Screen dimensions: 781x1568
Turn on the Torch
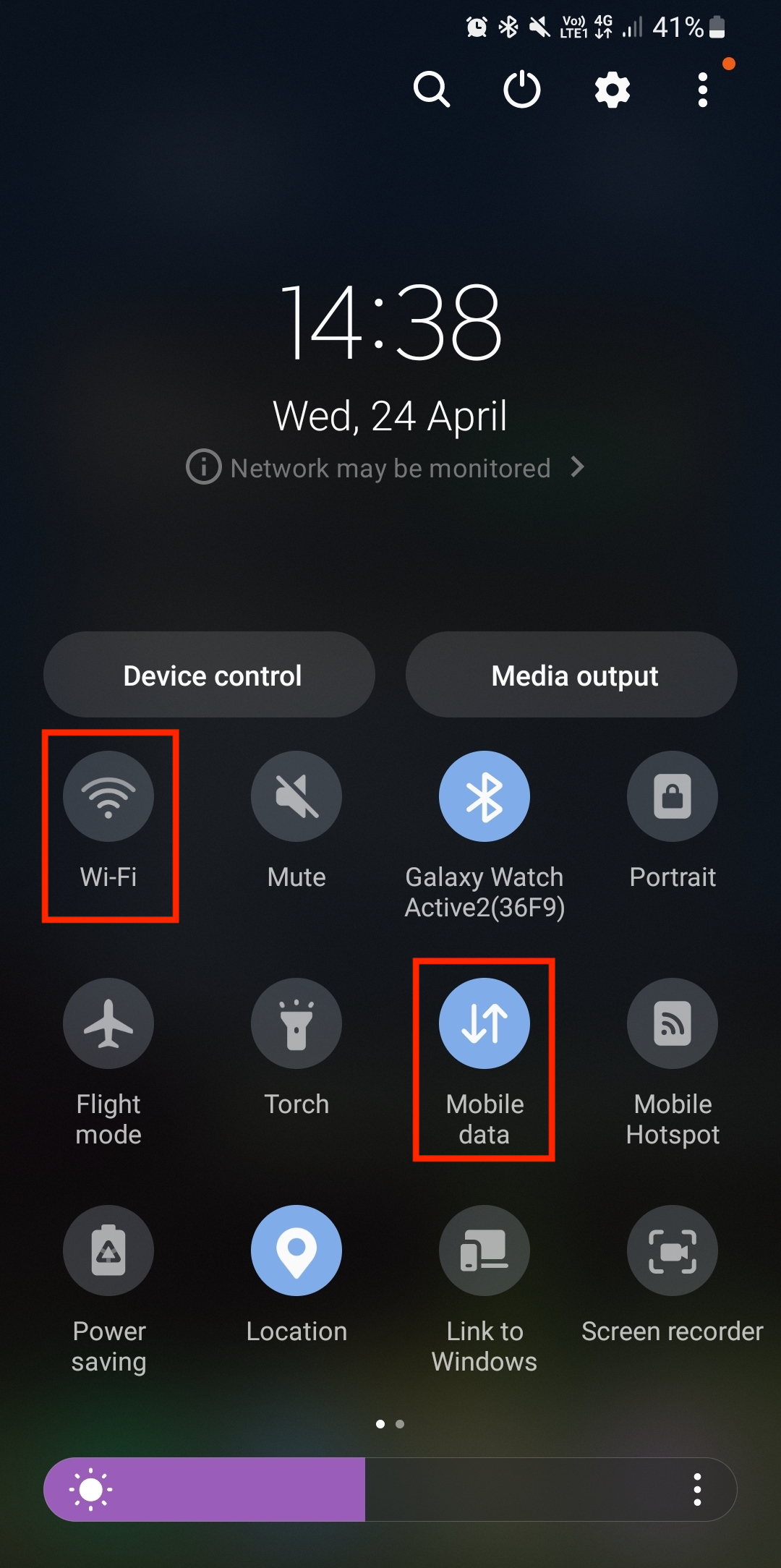point(296,1023)
